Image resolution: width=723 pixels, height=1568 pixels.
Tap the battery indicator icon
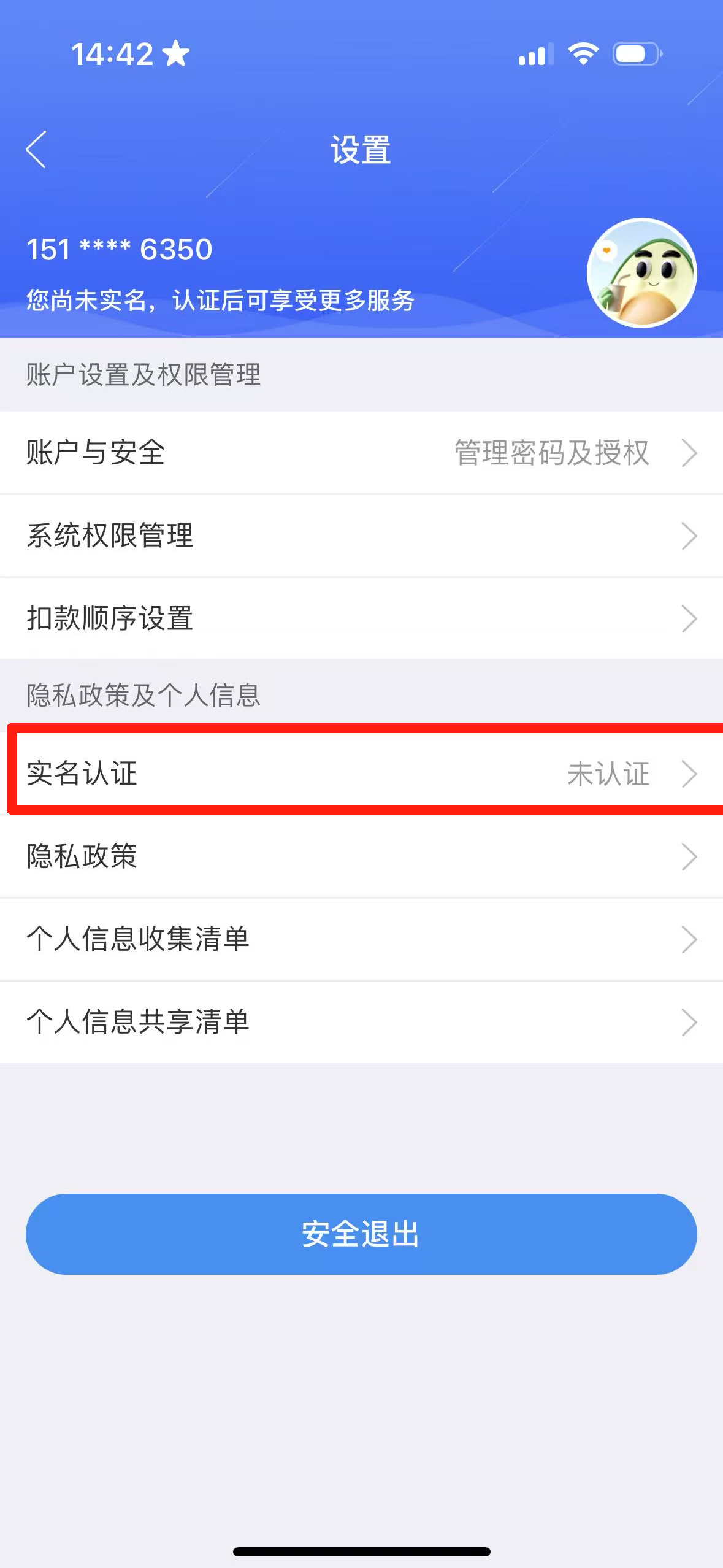(638, 54)
